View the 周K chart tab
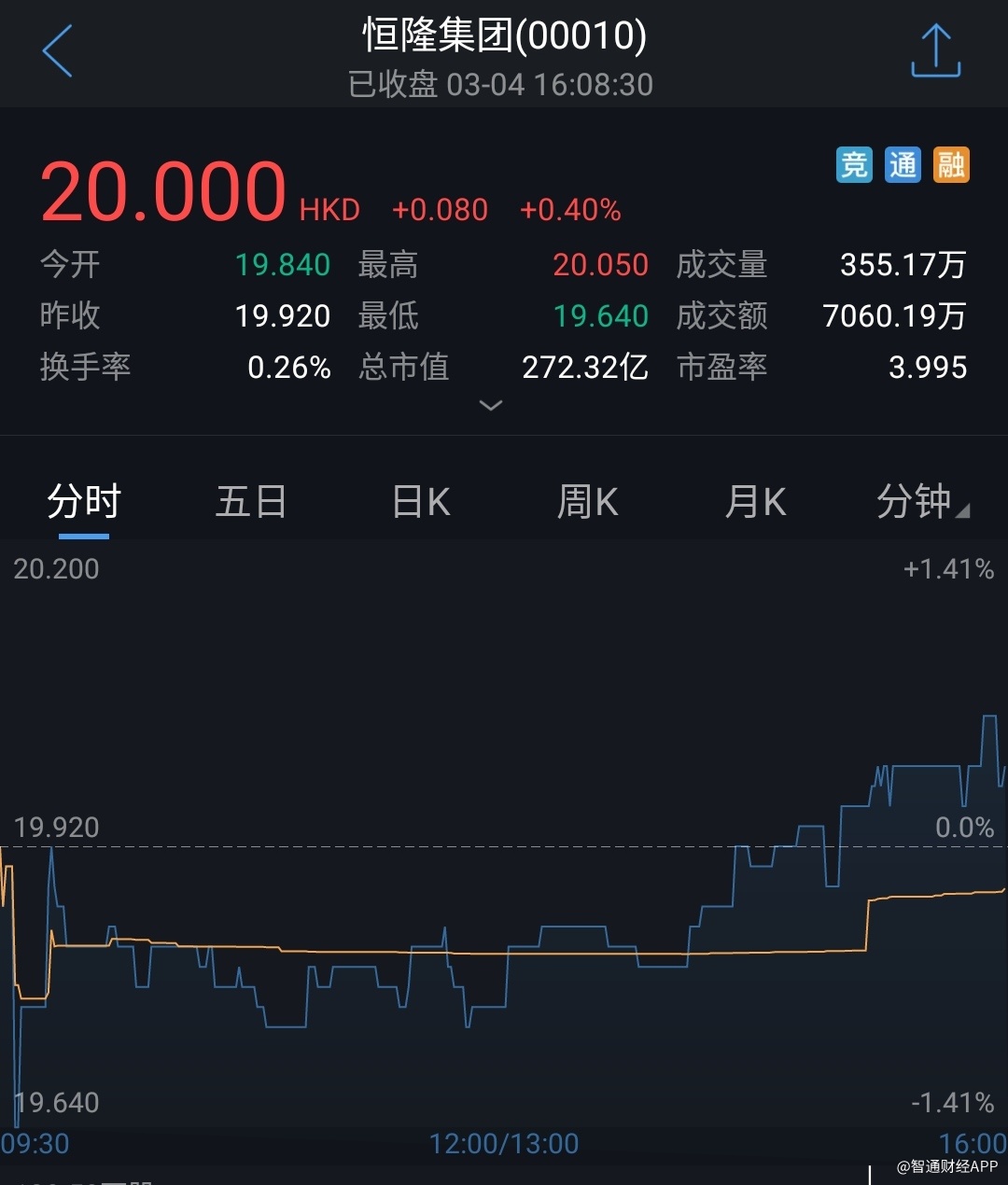This screenshot has height=1185, width=1008. (588, 502)
